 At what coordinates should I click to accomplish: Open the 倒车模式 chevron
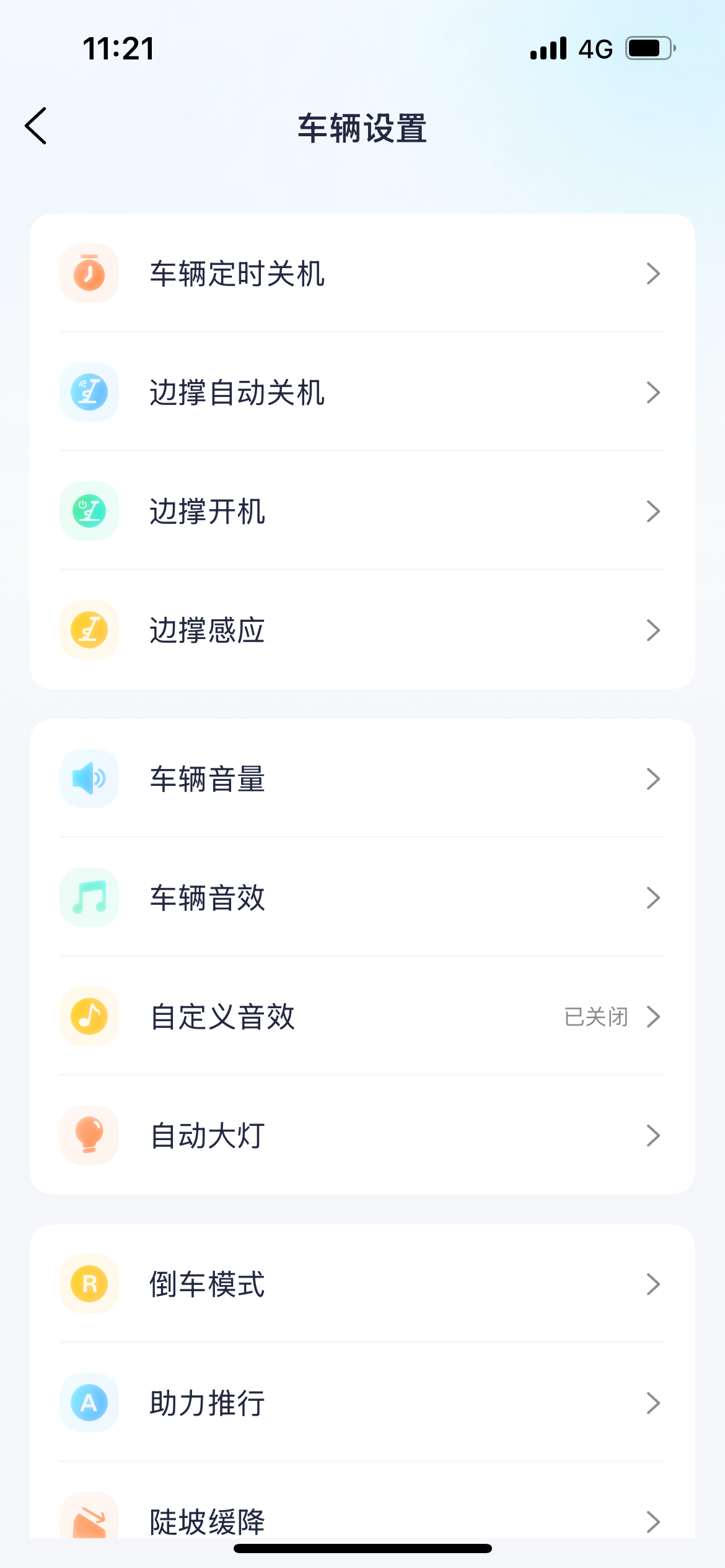pyautogui.click(x=653, y=1284)
